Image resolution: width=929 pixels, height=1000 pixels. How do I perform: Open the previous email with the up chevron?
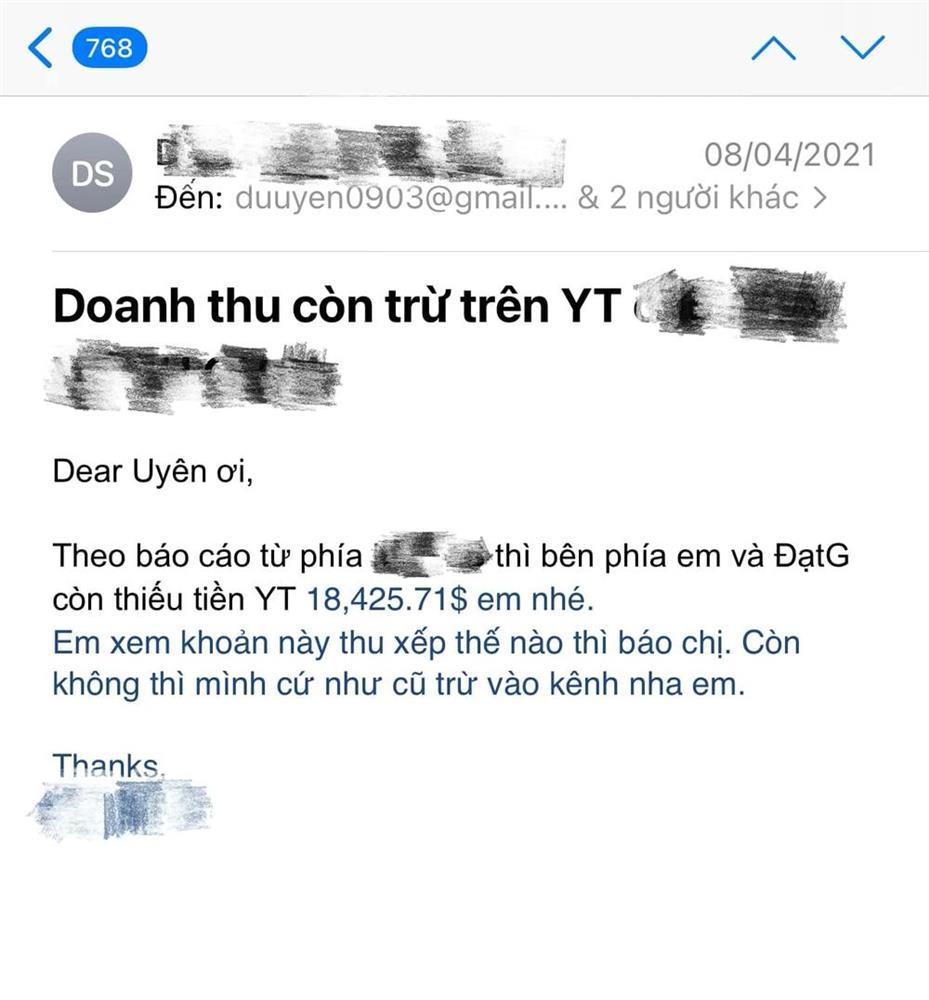tap(774, 47)
